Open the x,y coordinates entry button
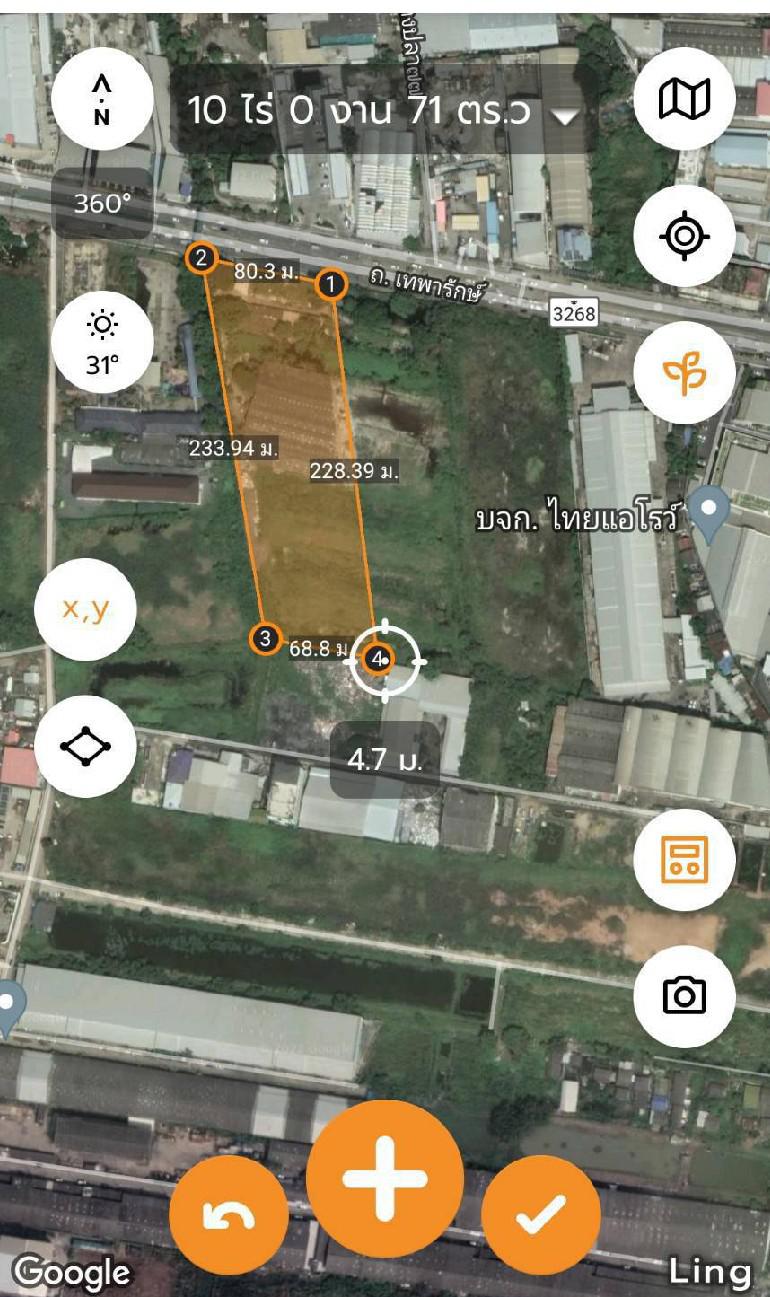Viewport: 770px width, 1297px height. [x=85, y=609]
